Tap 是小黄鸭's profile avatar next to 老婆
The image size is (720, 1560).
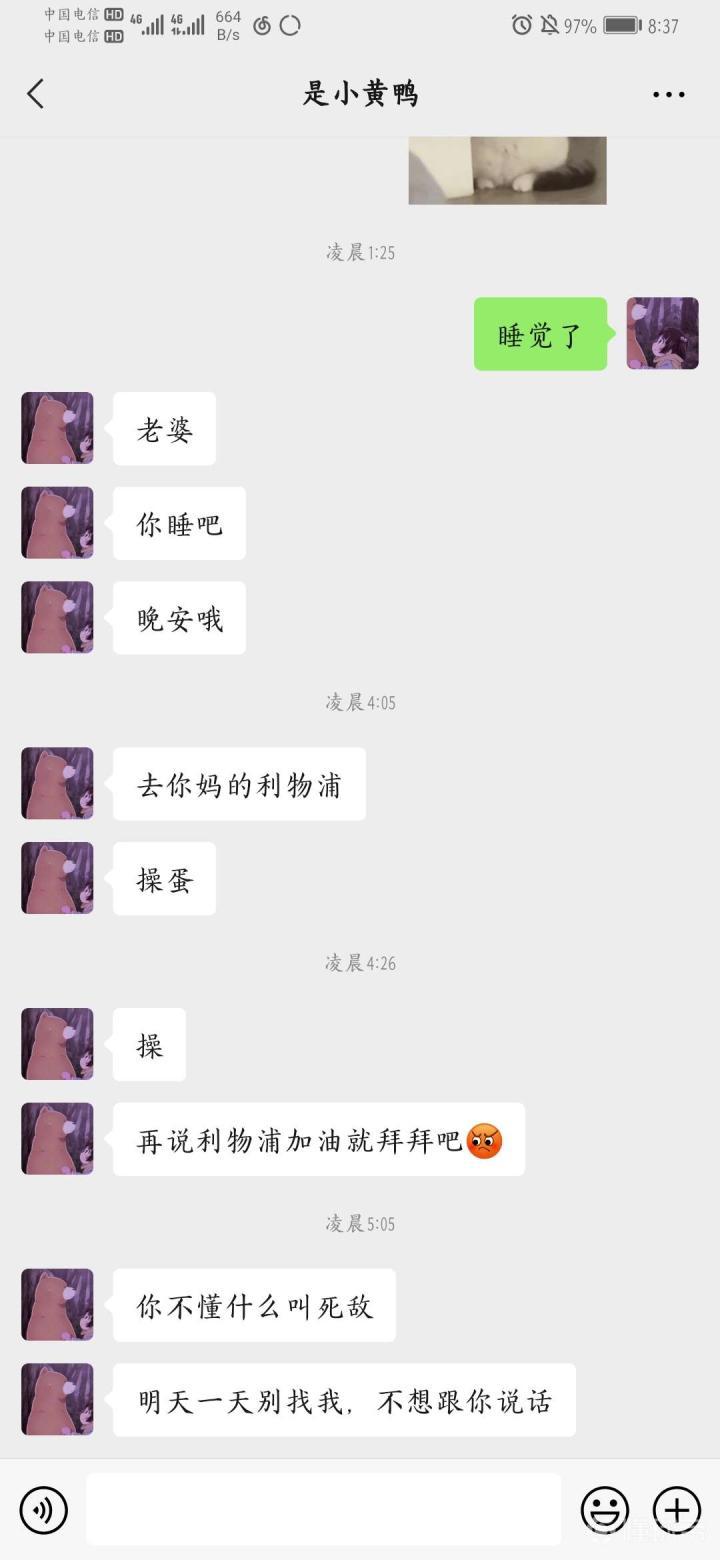tap(56, 428)
